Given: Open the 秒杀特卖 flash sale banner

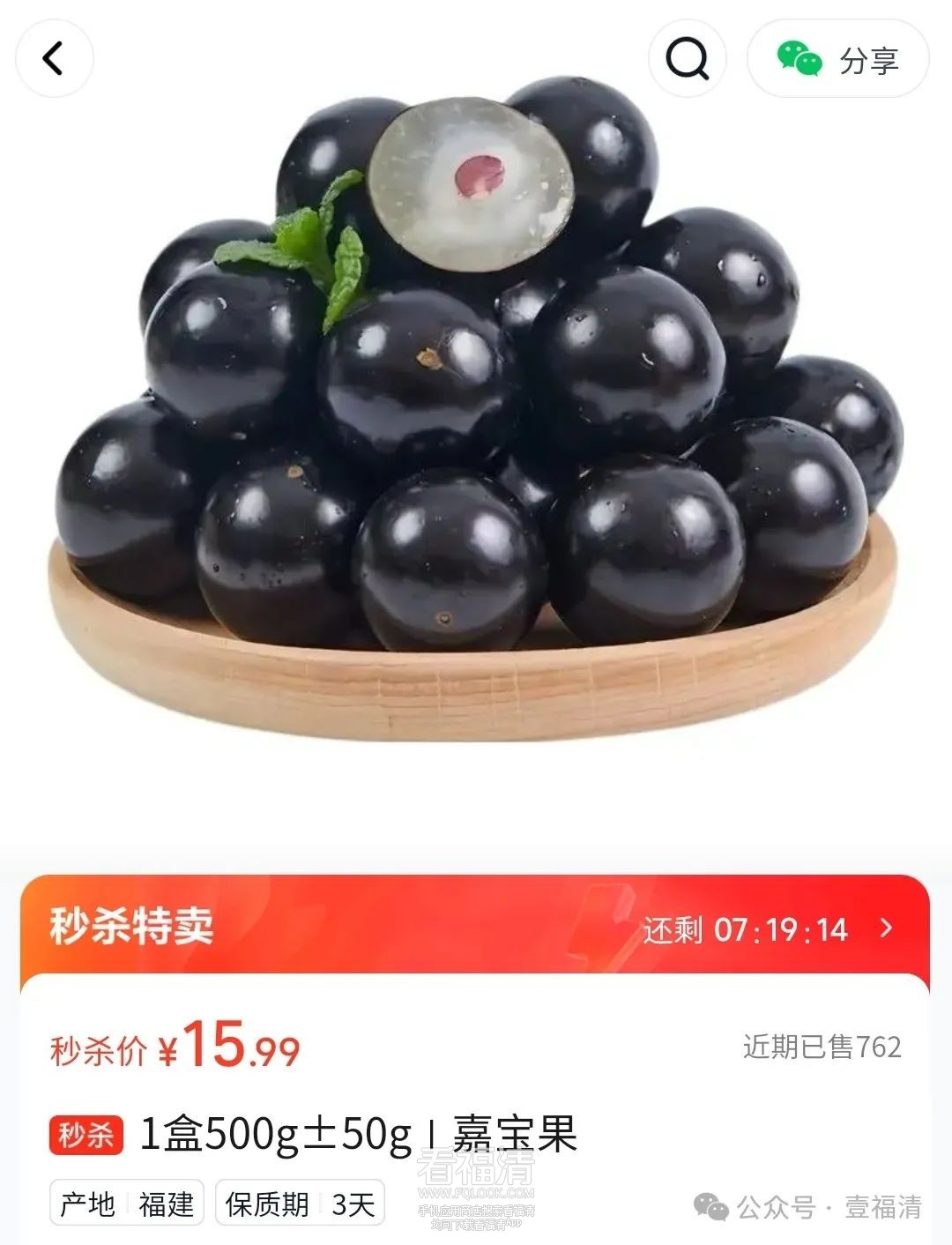Looking at the screenshot, I should (x=474, y=928).
